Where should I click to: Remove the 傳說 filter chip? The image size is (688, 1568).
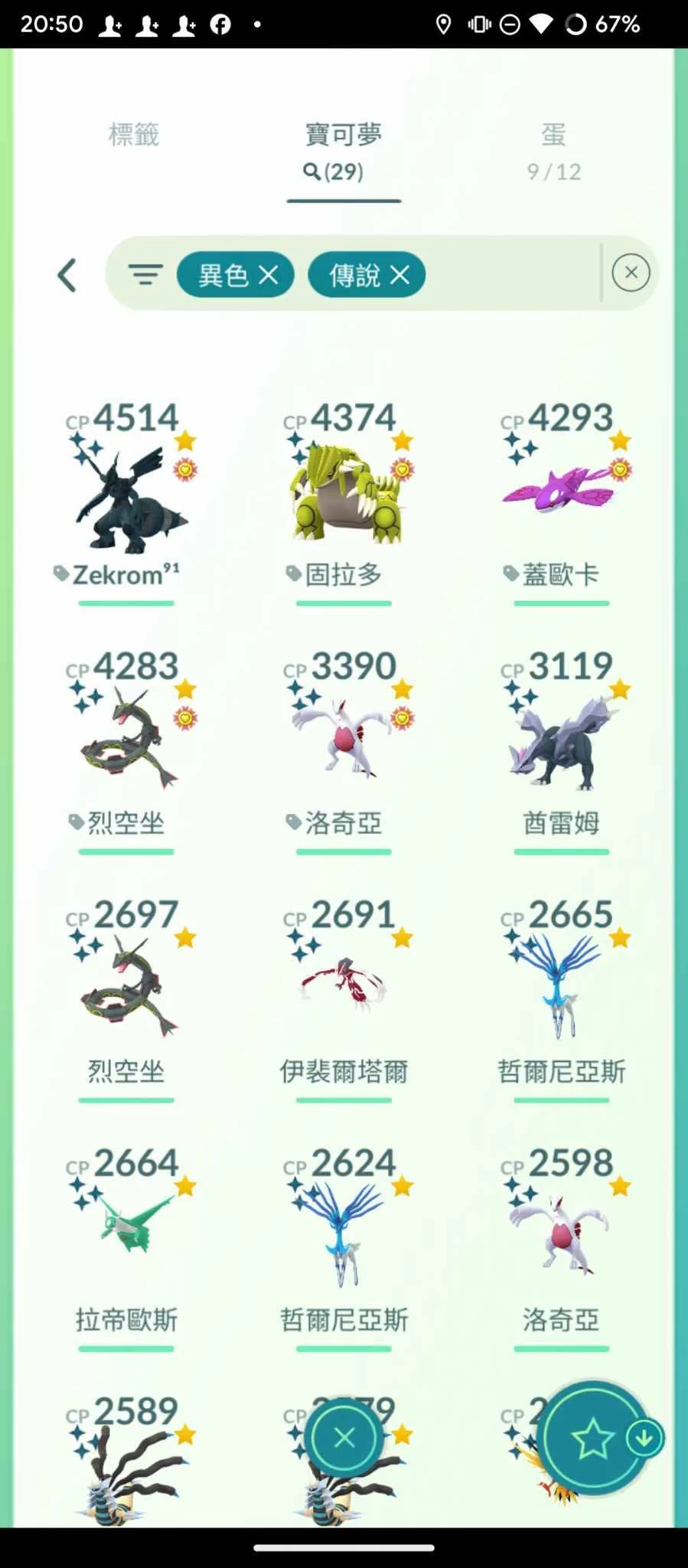click(x=400, y=275)
